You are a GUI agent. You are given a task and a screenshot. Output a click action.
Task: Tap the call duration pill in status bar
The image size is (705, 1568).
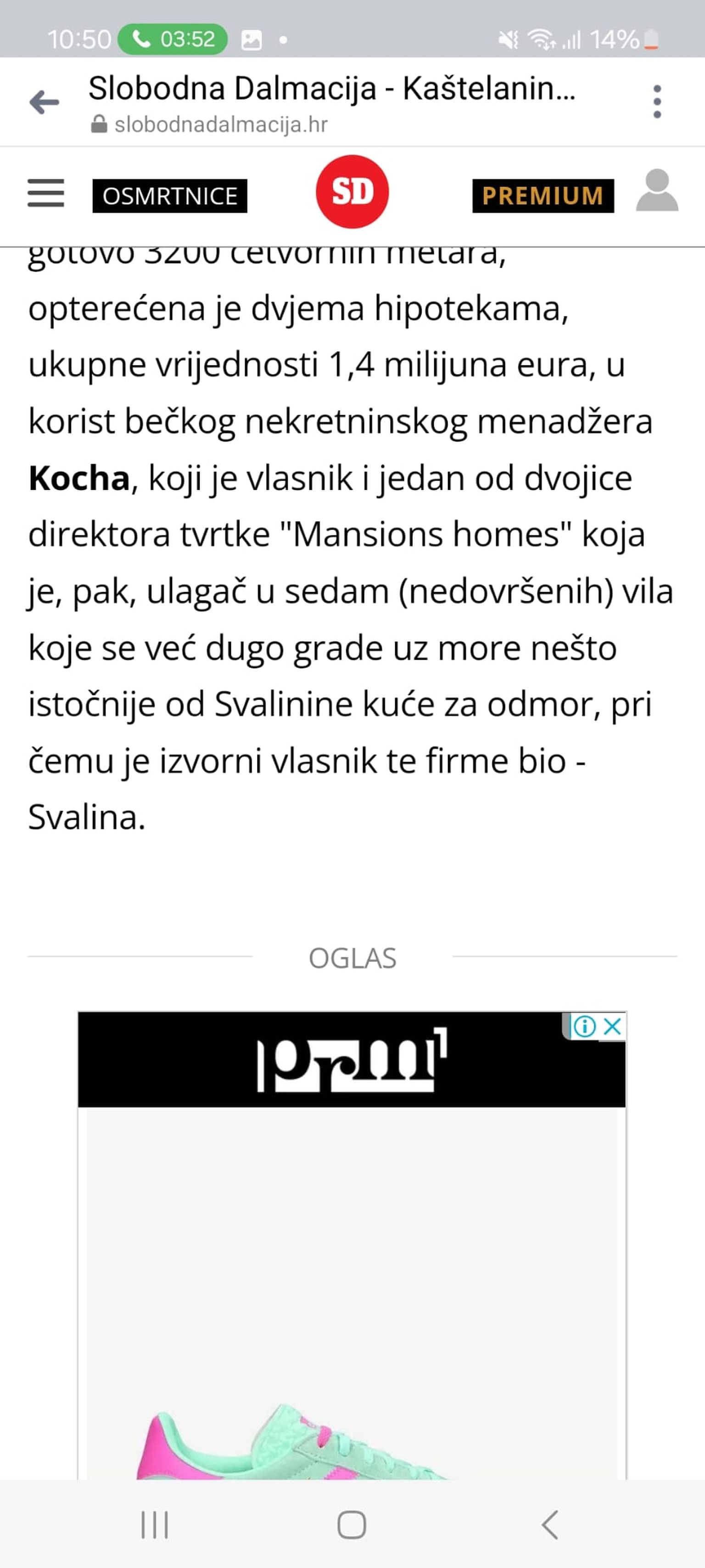173,39
